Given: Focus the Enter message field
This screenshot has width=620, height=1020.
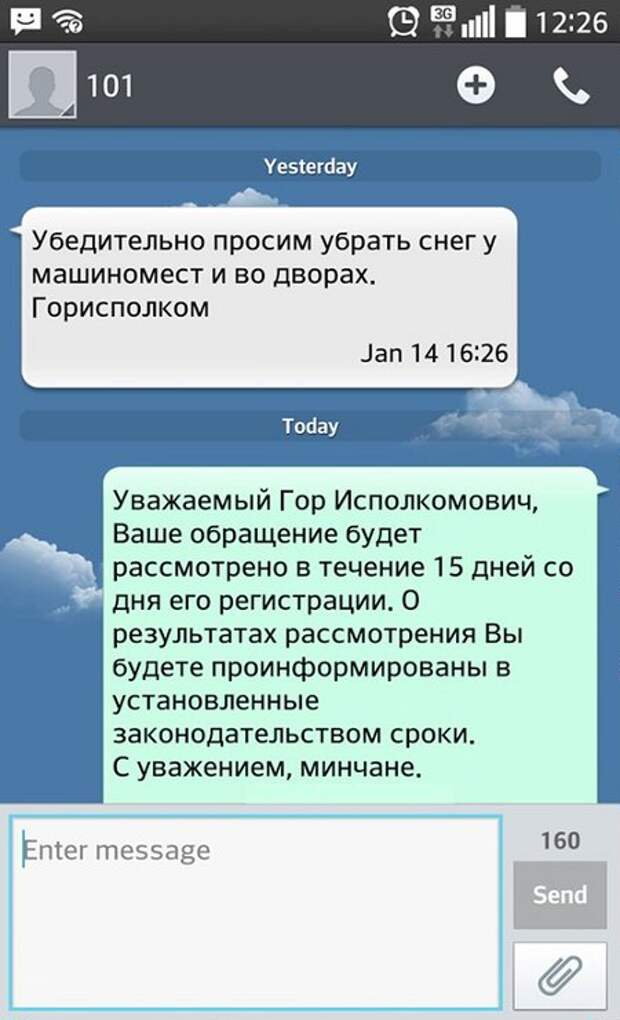Looking at the screenshot, I should (256, 912).
